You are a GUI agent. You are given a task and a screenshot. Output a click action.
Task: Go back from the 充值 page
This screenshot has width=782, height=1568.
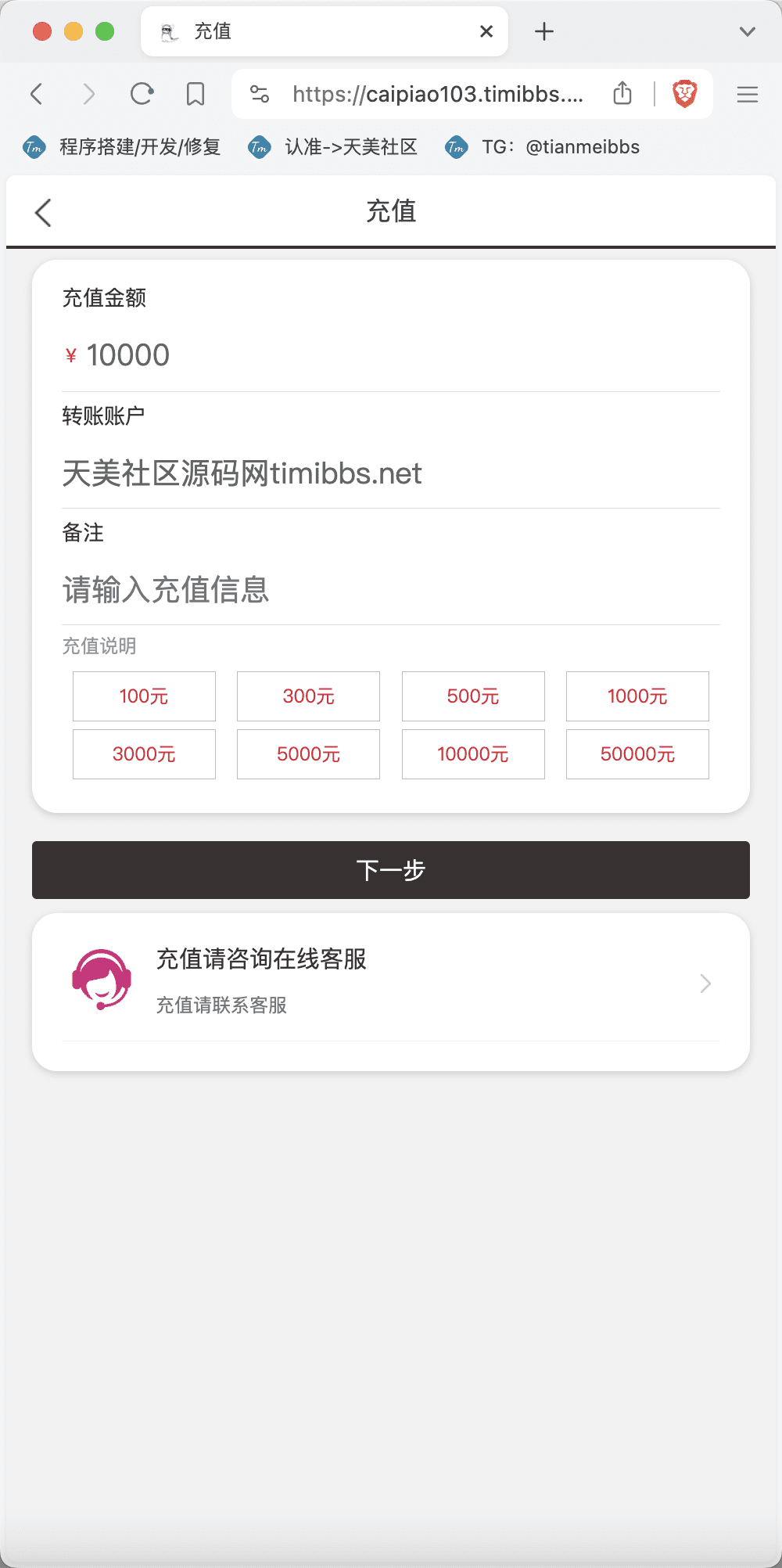[43, 212]
